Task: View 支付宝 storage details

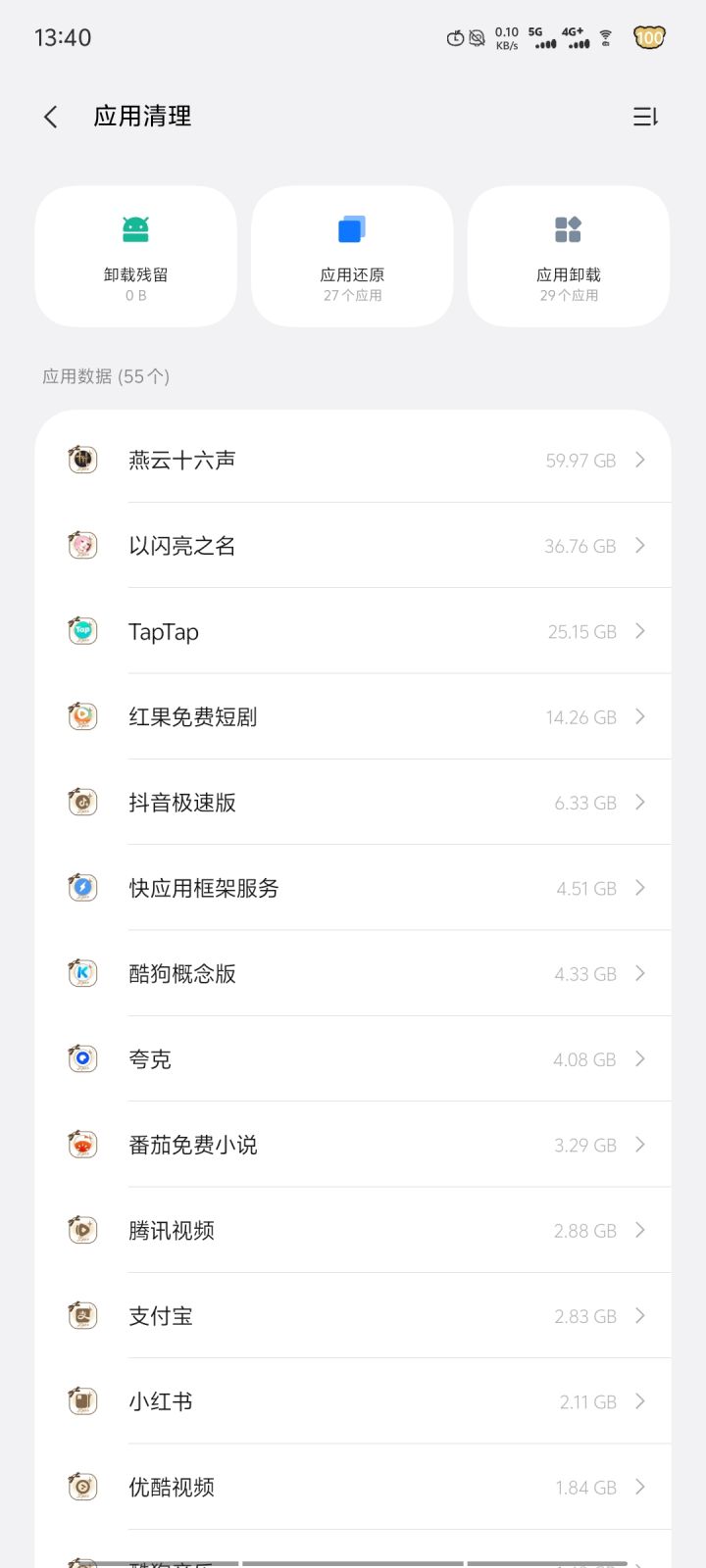Action: click(353, 1316)
